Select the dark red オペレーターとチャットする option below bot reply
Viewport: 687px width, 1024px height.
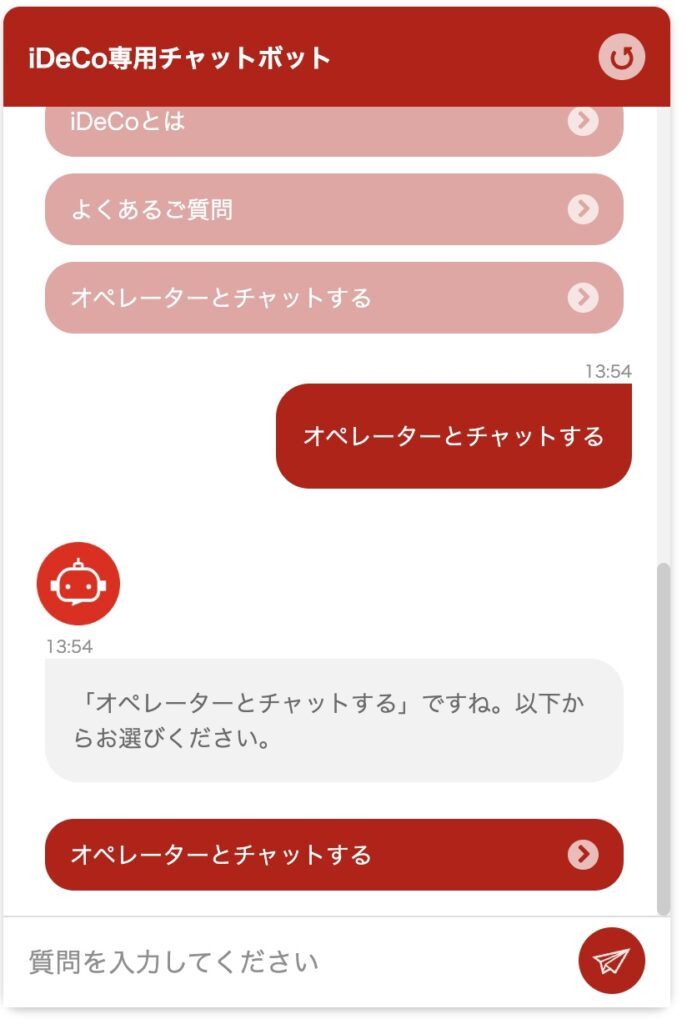[x=334, y=855]
